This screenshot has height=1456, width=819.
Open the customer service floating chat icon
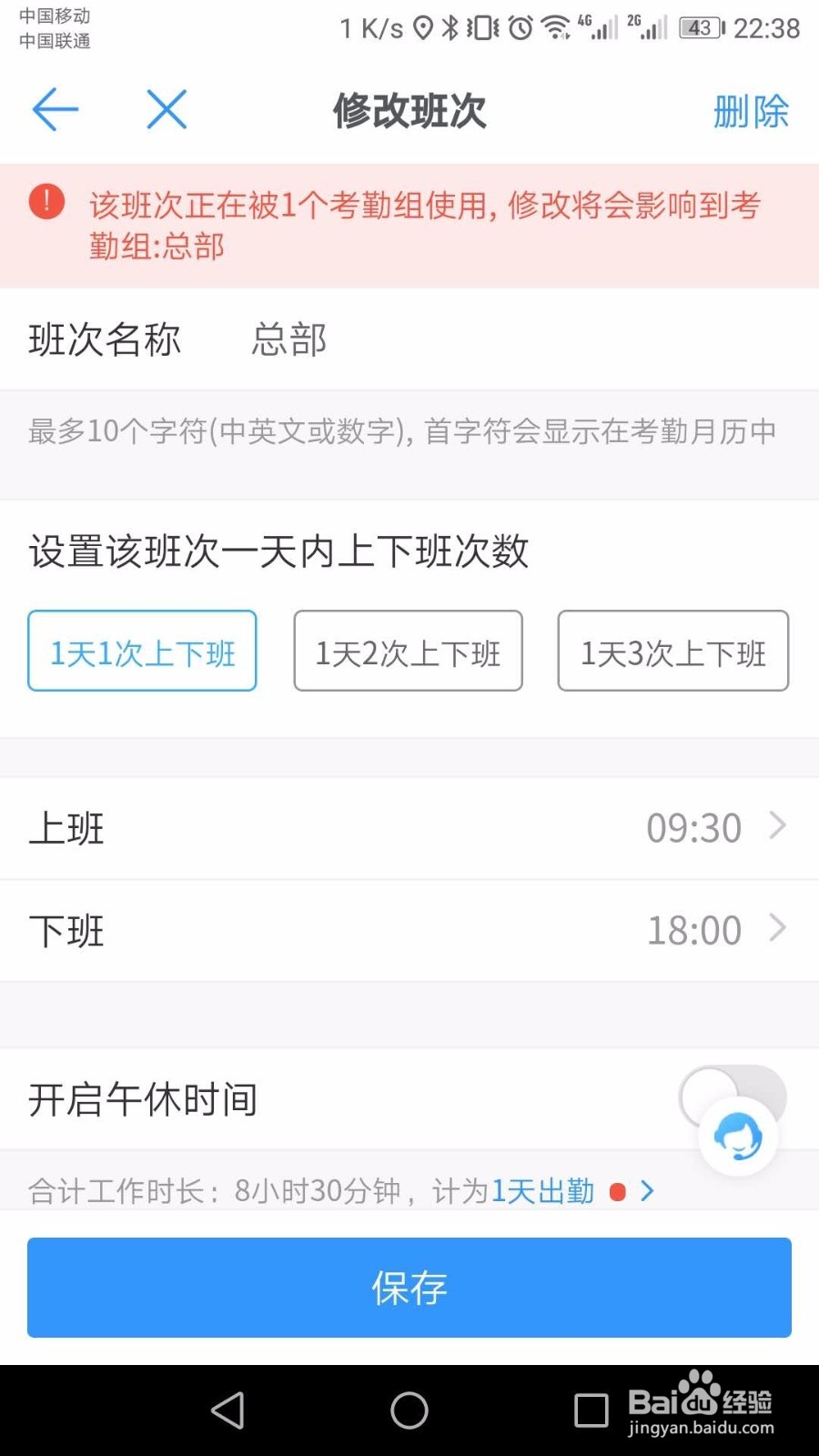(739, 1136)
